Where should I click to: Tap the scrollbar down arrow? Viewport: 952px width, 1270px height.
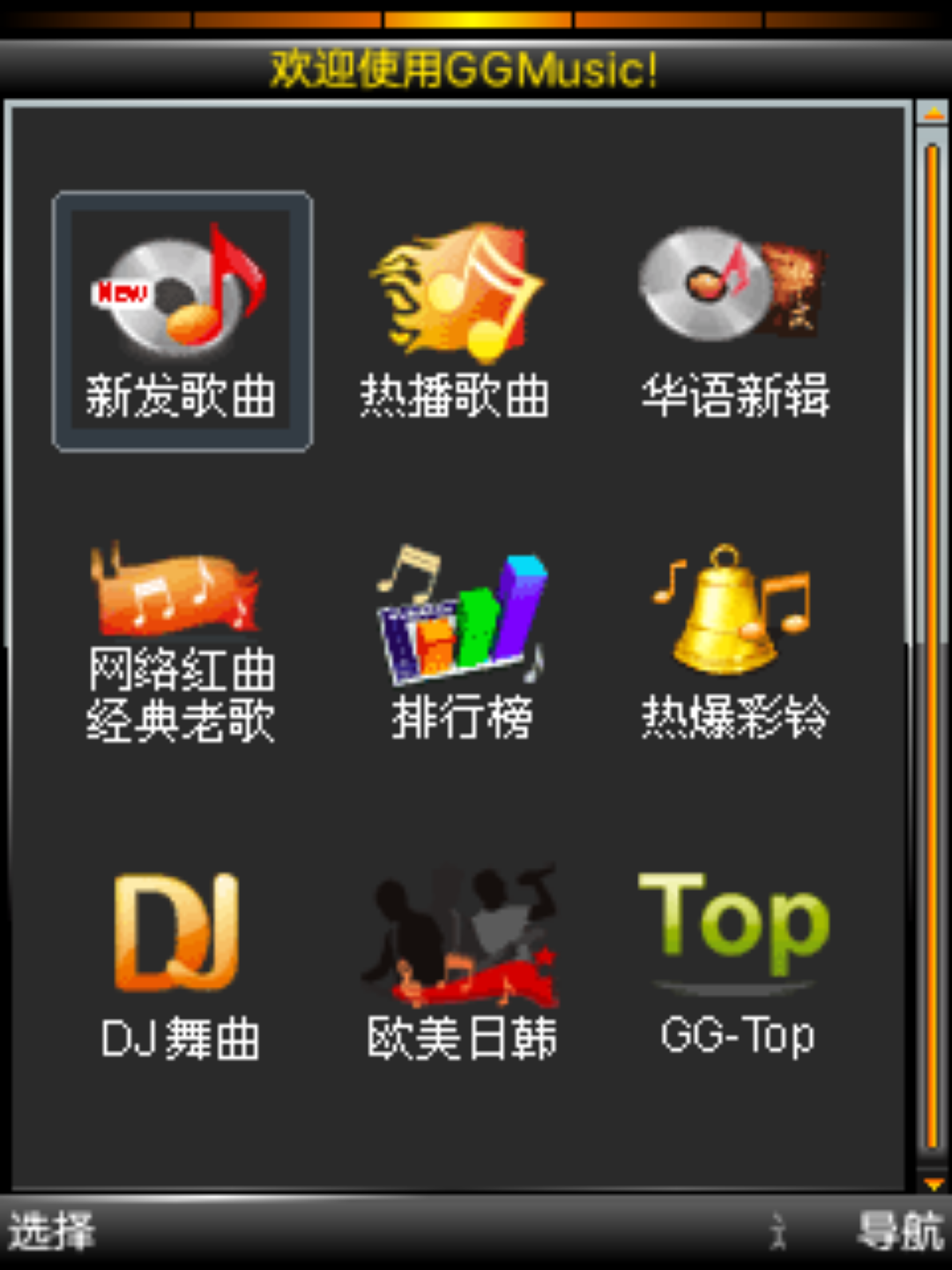coord(932,1182)
